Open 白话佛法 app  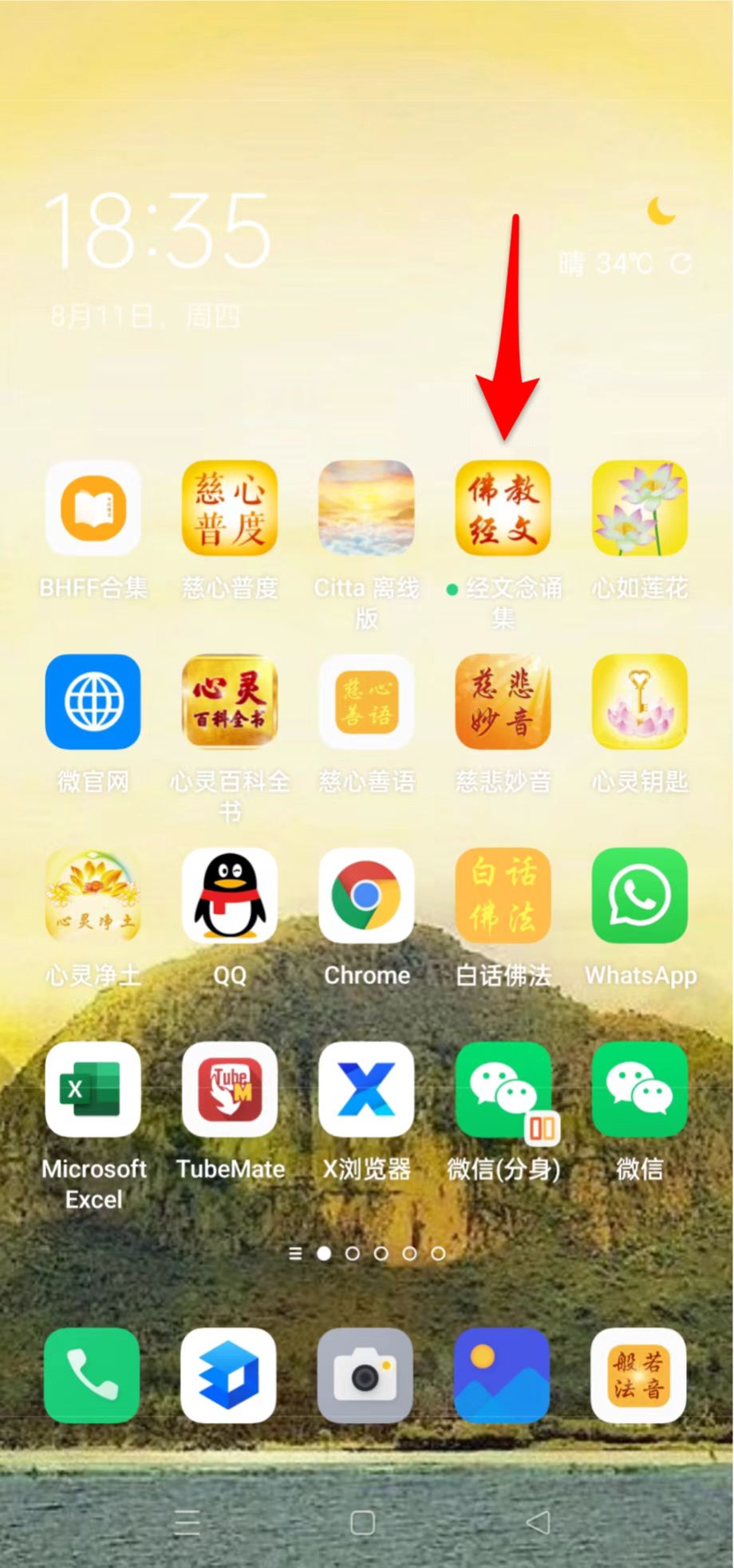tap(503, 895)
